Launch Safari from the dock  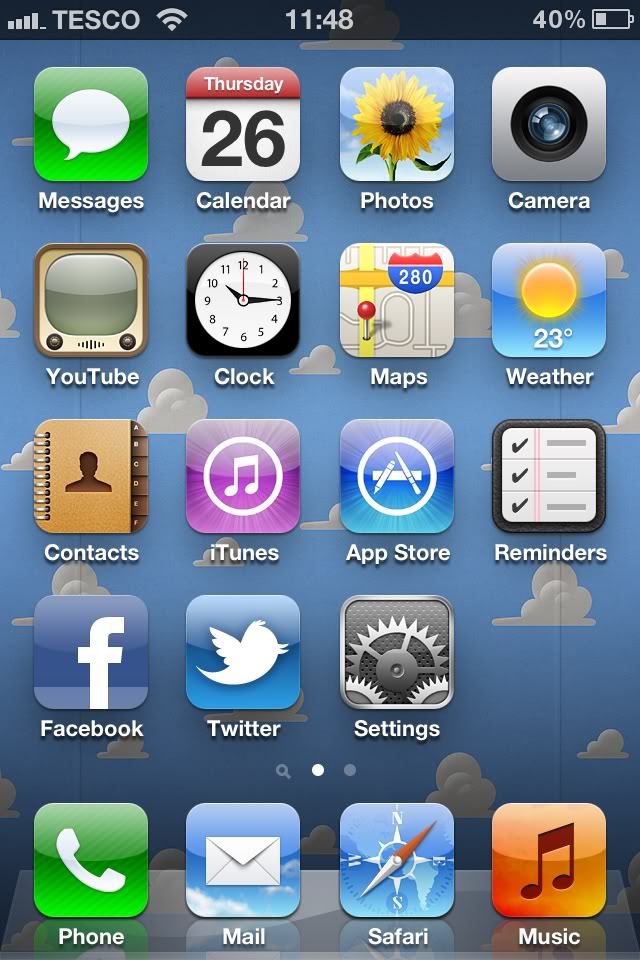click(397, 860)
